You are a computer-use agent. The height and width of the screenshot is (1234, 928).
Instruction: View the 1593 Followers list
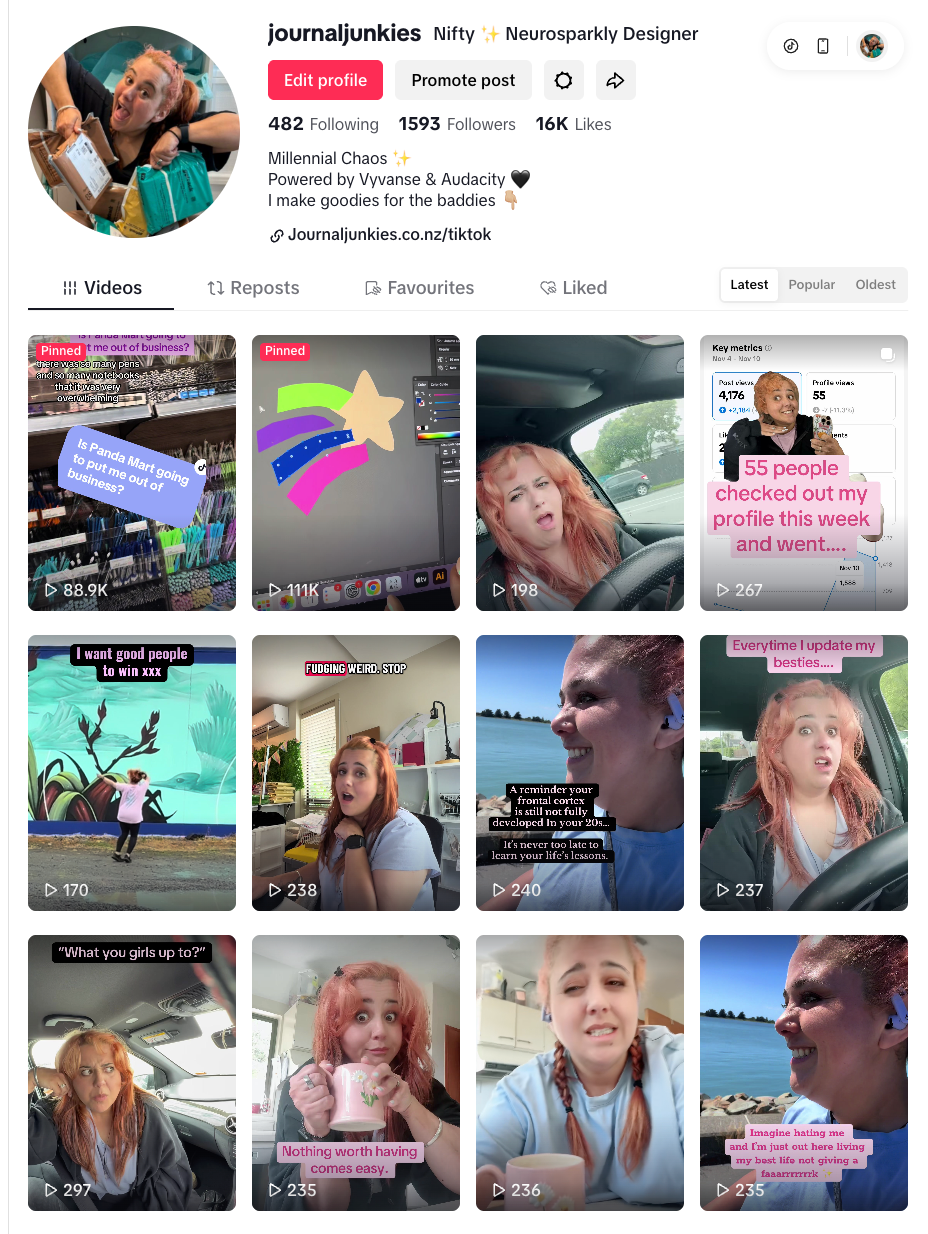click(x=457, y=124)
